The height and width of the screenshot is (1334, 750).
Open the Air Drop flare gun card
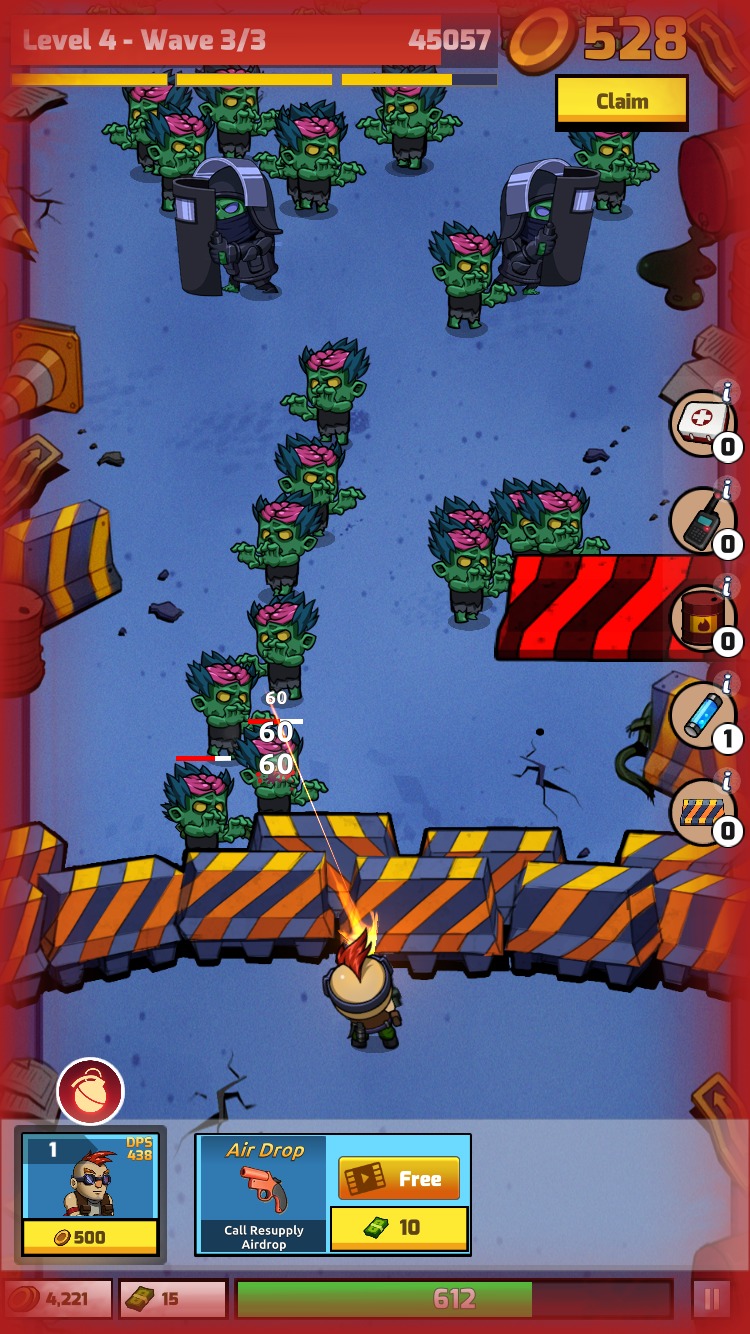point(264,1192)
